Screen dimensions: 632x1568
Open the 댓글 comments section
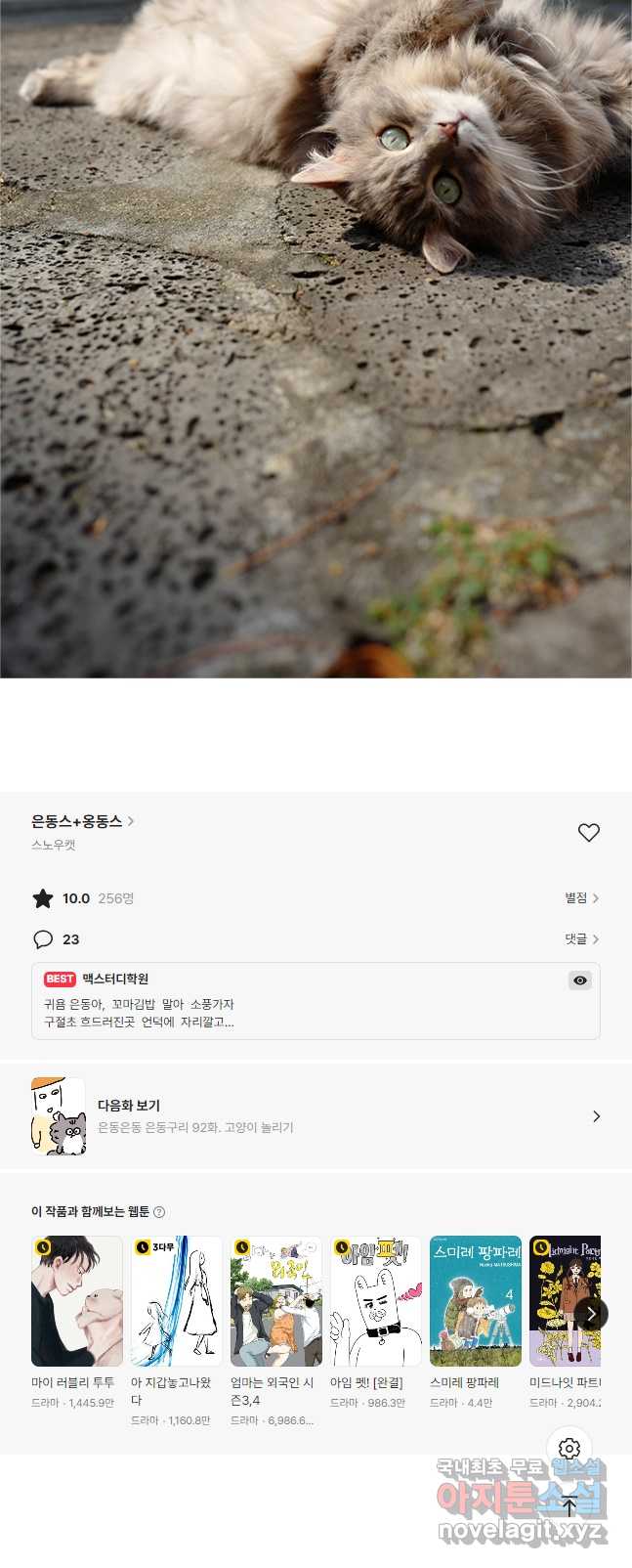tap(581, 938)
